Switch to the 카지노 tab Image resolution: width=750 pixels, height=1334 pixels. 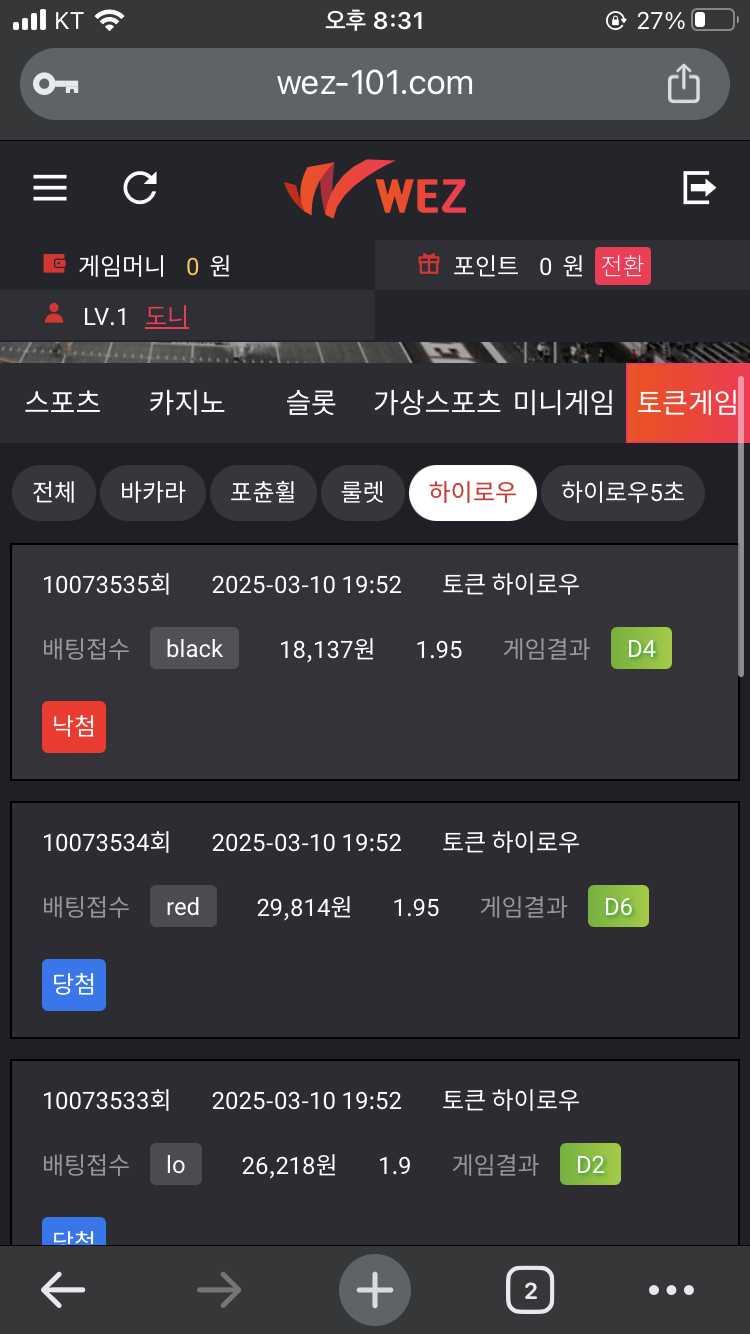click(187, 402)
